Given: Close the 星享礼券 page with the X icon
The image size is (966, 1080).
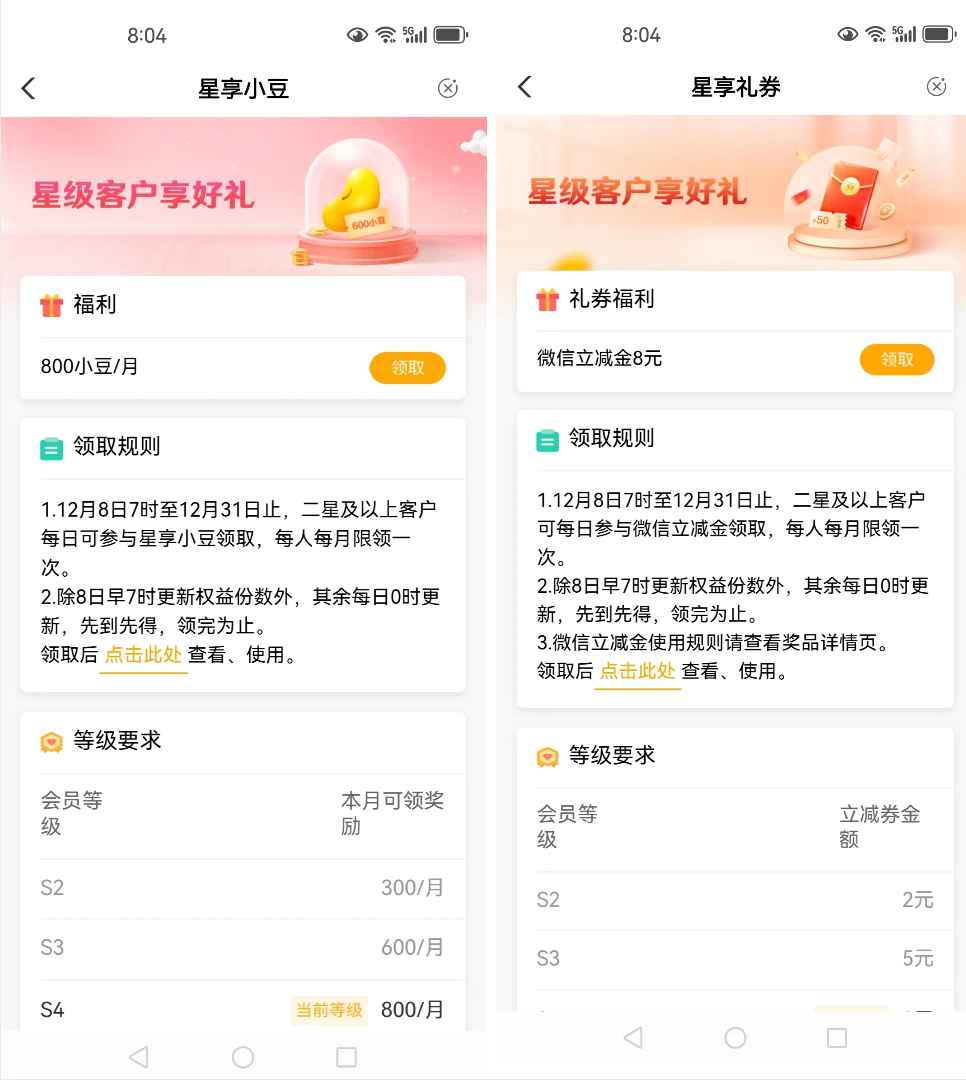Looking at the screenshot, I should [936, 87].
